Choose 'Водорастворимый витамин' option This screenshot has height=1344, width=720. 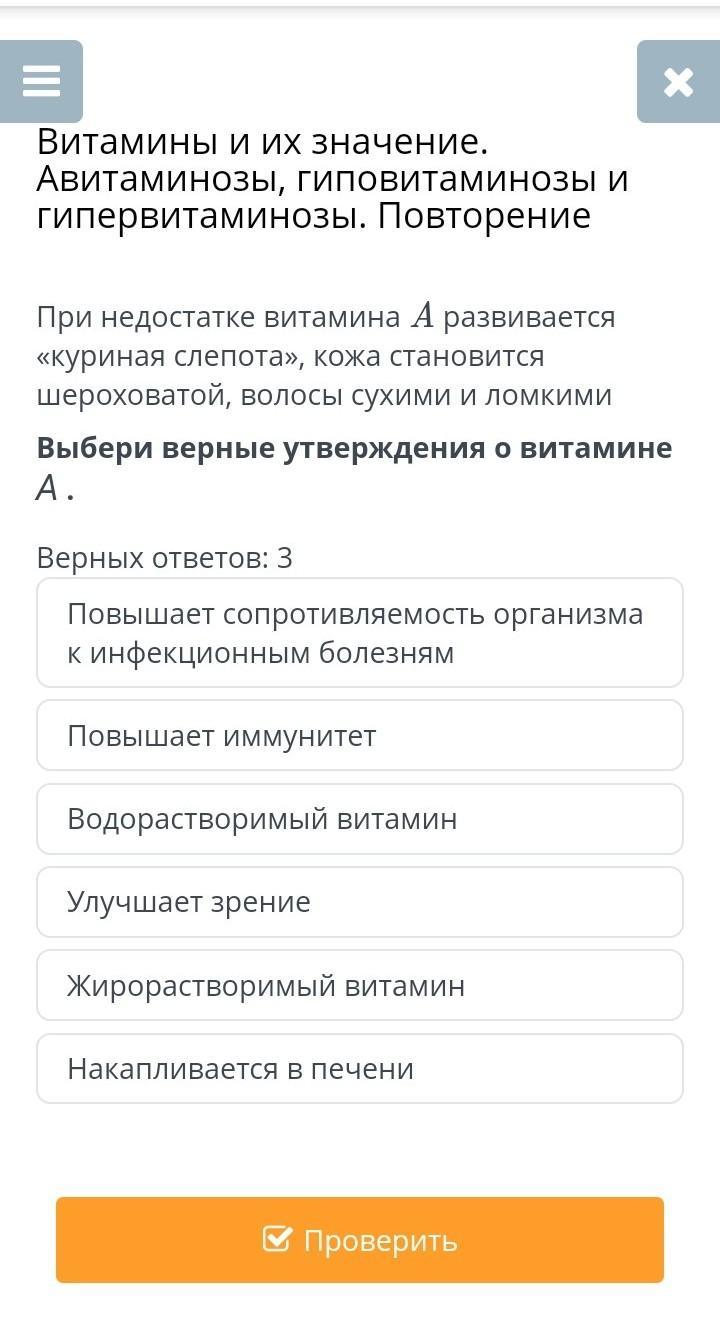click(x=360, y=819)
